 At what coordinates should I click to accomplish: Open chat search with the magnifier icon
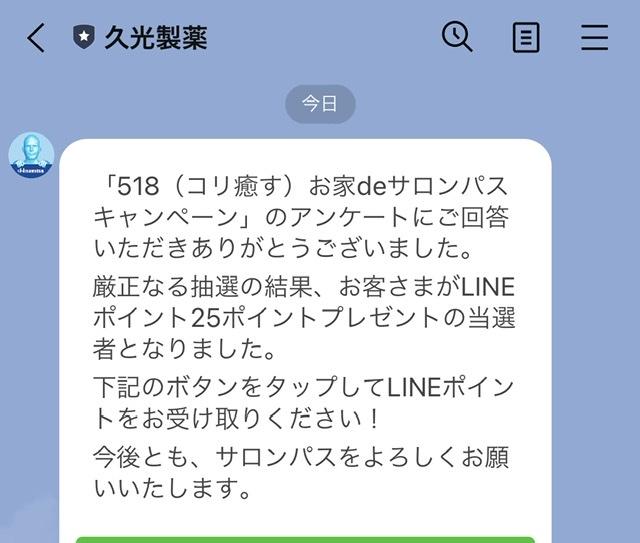click(457, 37)
